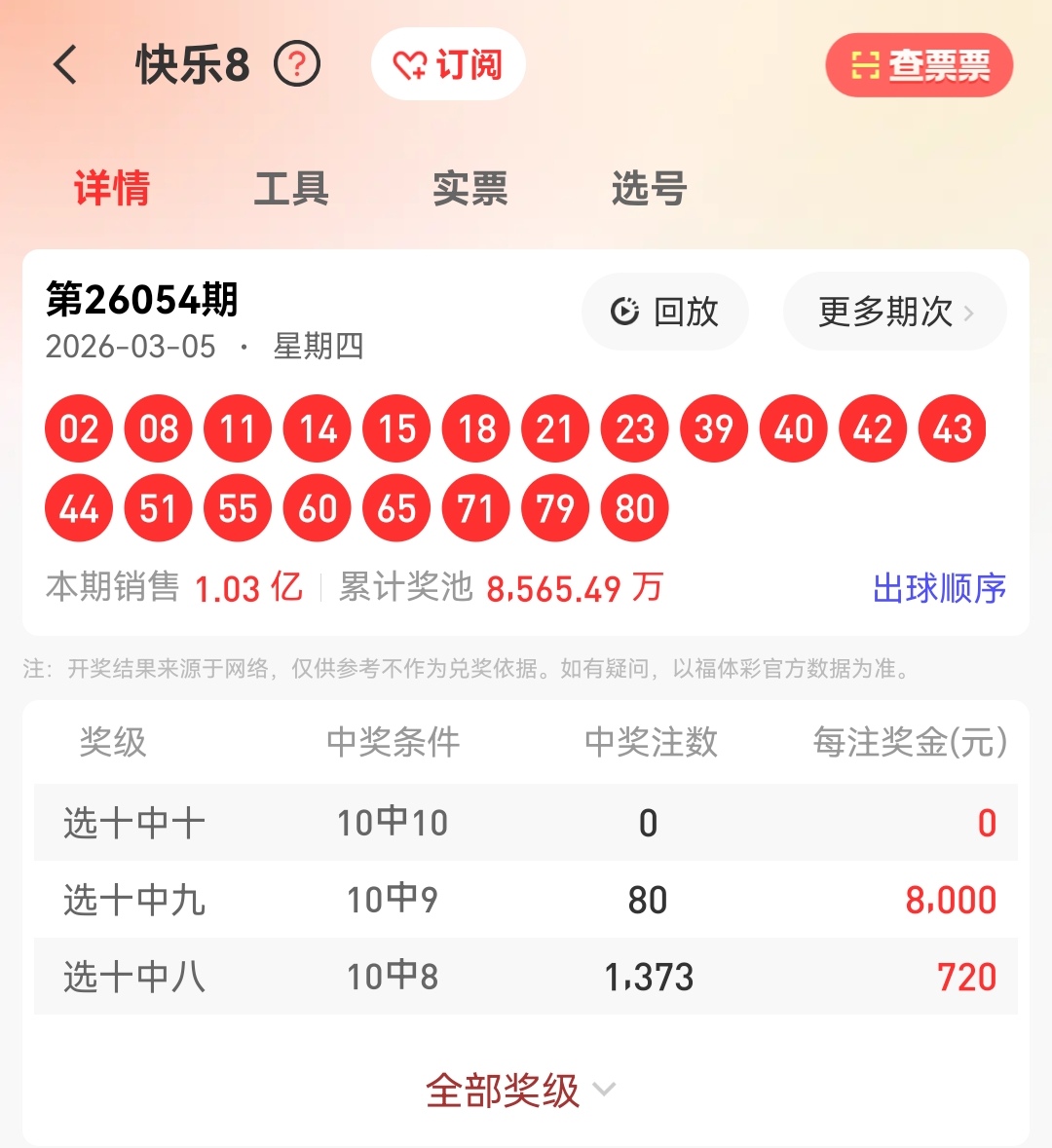Open the 实票 tab

point(470,187)
